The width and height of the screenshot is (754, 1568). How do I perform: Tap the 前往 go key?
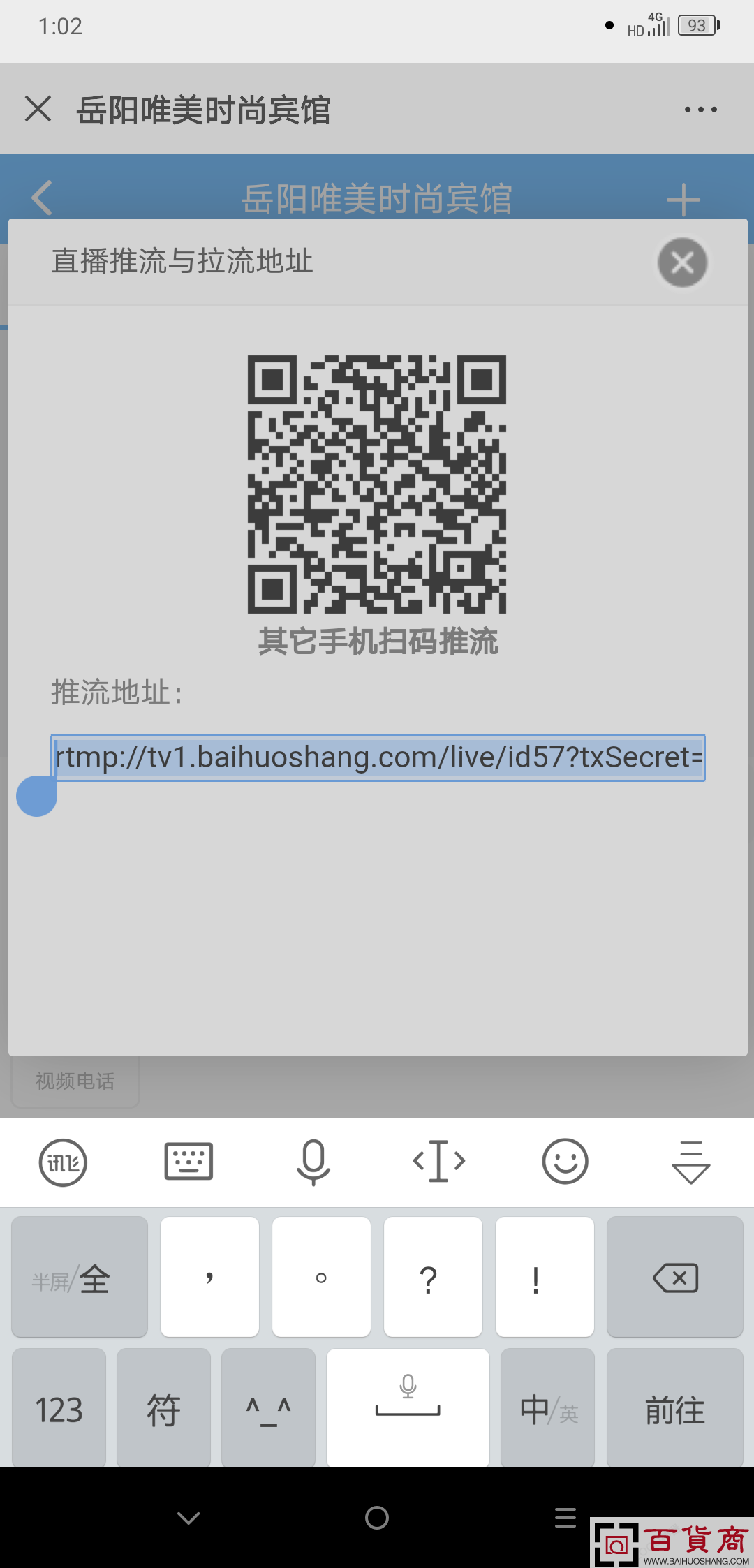tap(675, 1409)
